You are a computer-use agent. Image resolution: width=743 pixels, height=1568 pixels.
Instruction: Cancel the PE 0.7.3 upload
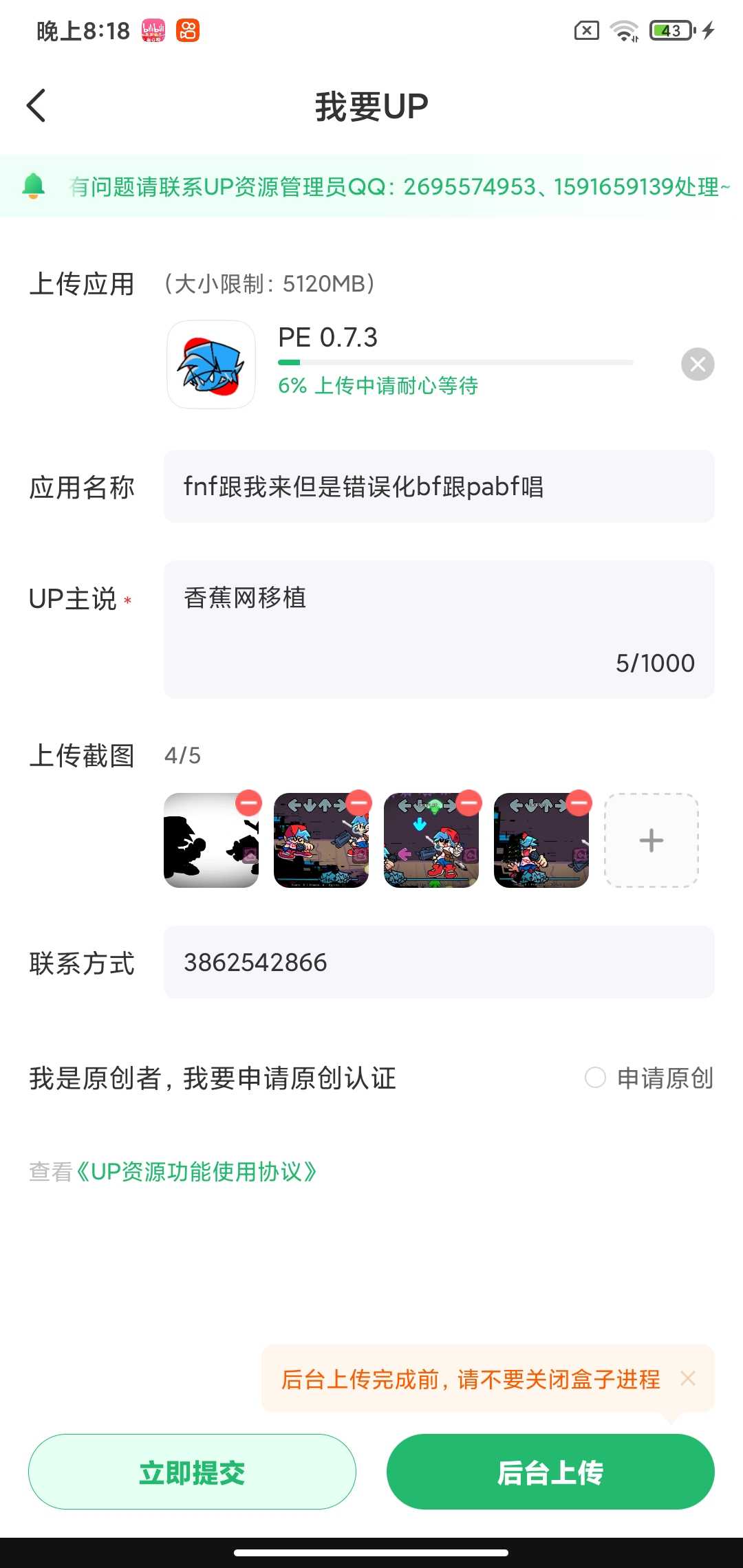[x=698, y=364]
